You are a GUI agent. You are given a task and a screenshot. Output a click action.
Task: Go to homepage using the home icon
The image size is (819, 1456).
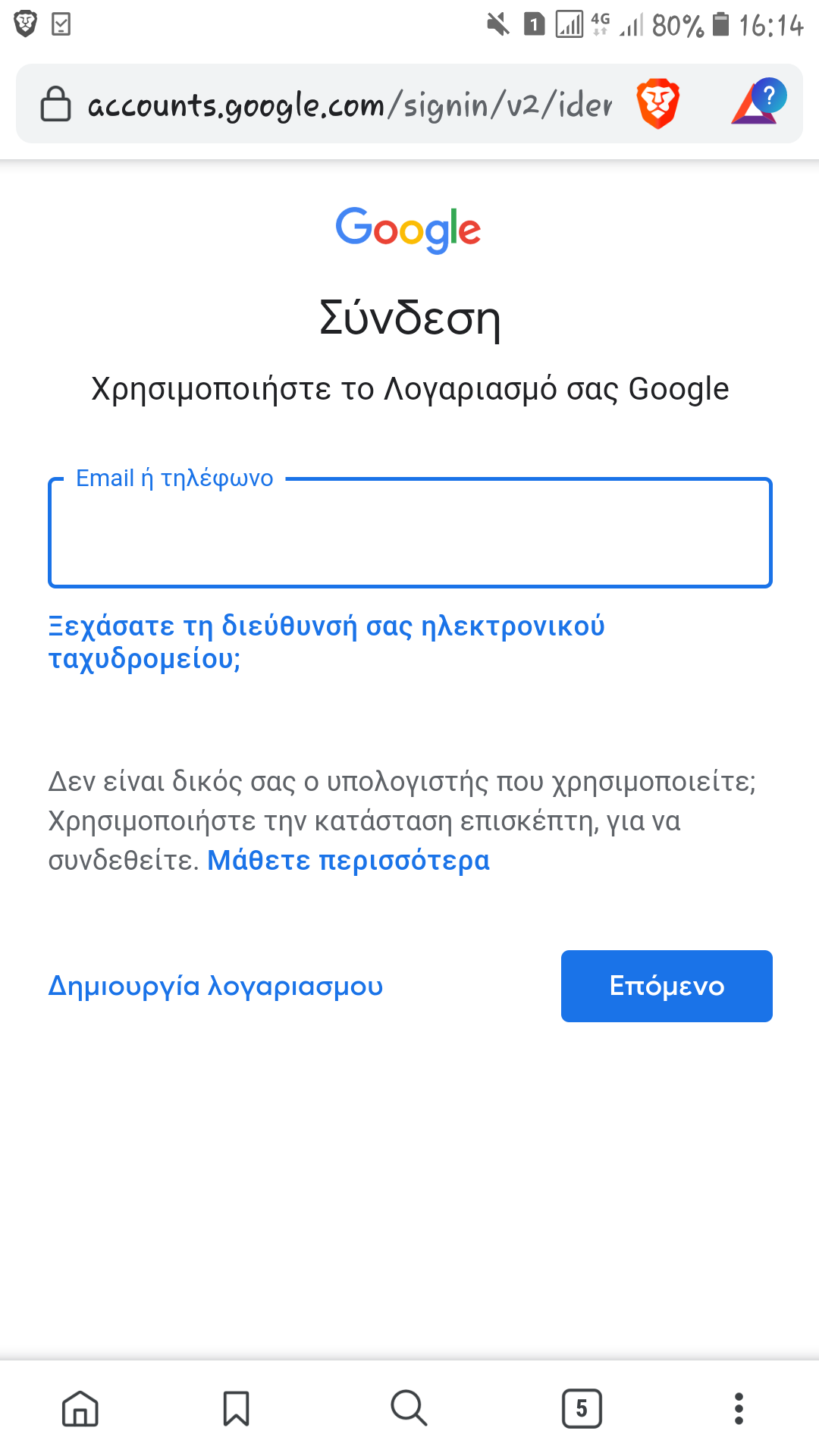point(81,1408)
